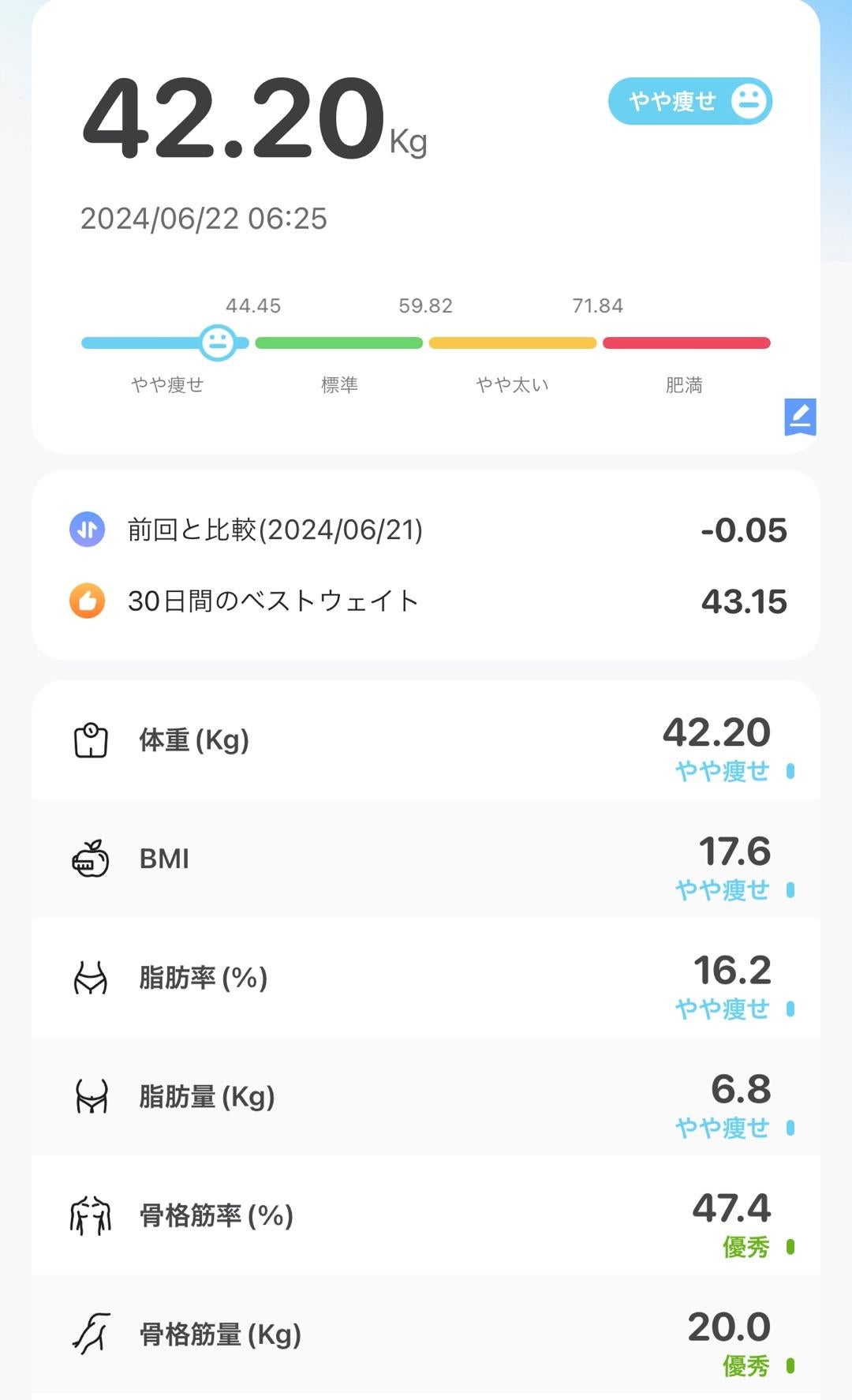Image resolution: width=852 pixels, height=1400 pixels.
Task: Select the 脂肪量 (Kg) row
Action: pos(426,1096)
